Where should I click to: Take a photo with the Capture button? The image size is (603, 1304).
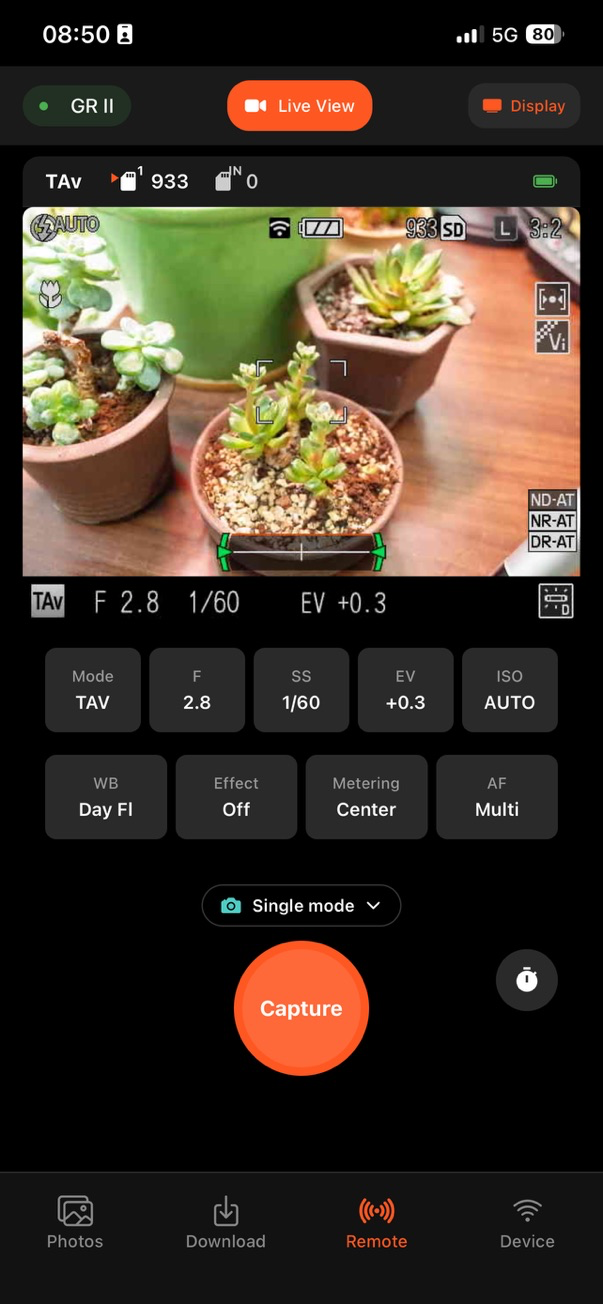(301, 1008)
